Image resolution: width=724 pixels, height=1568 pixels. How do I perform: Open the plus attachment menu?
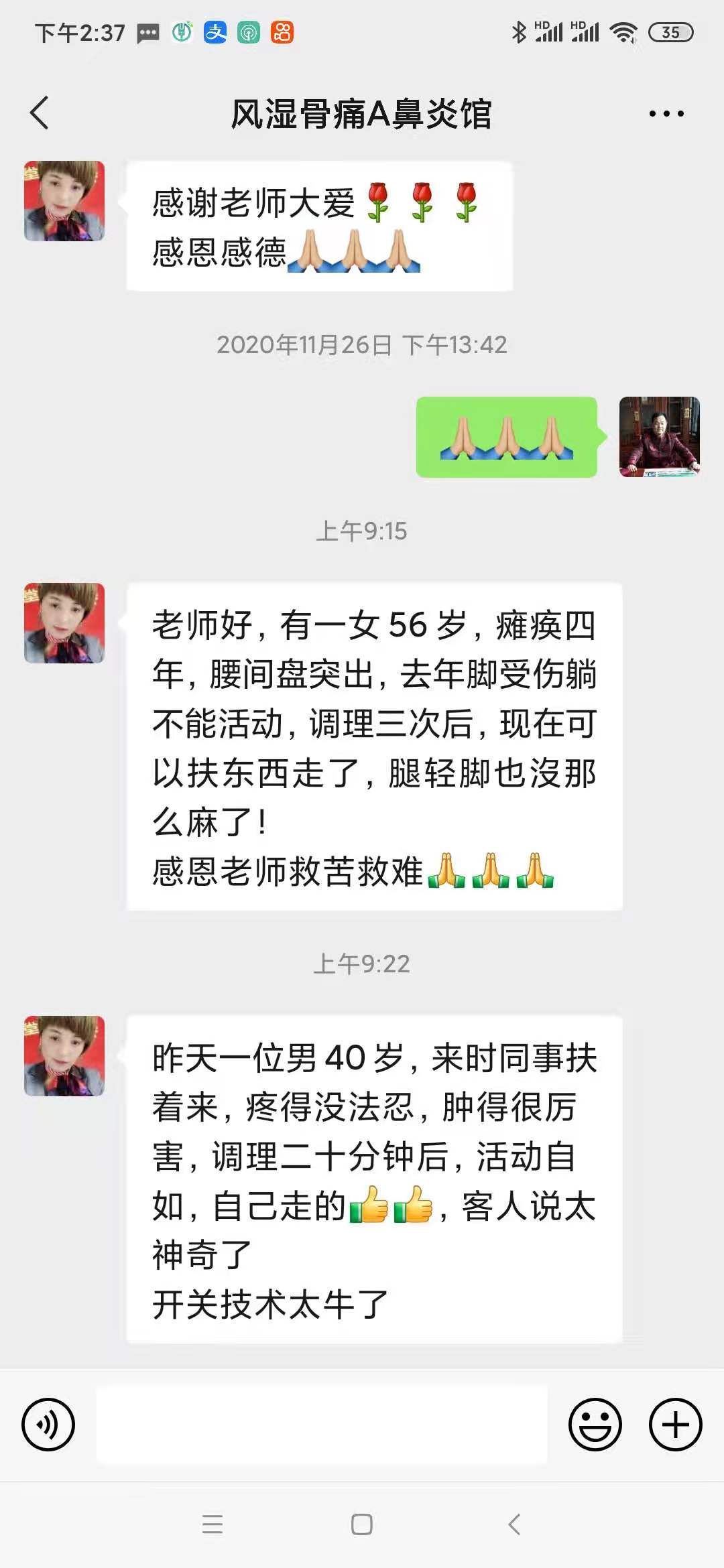pos(675,1425)
